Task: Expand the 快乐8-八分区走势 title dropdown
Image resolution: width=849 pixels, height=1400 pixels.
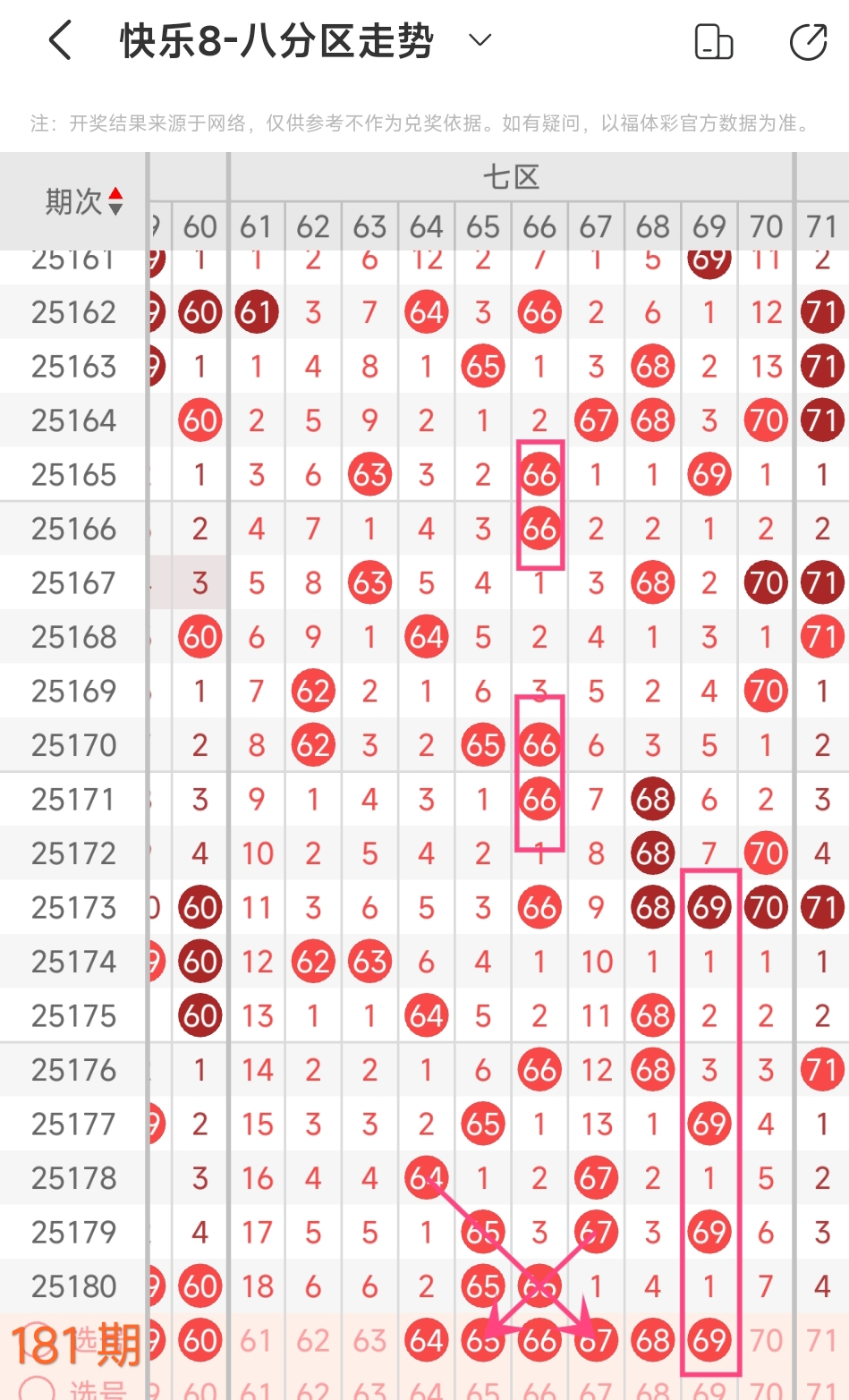Action: pos(480,40)
